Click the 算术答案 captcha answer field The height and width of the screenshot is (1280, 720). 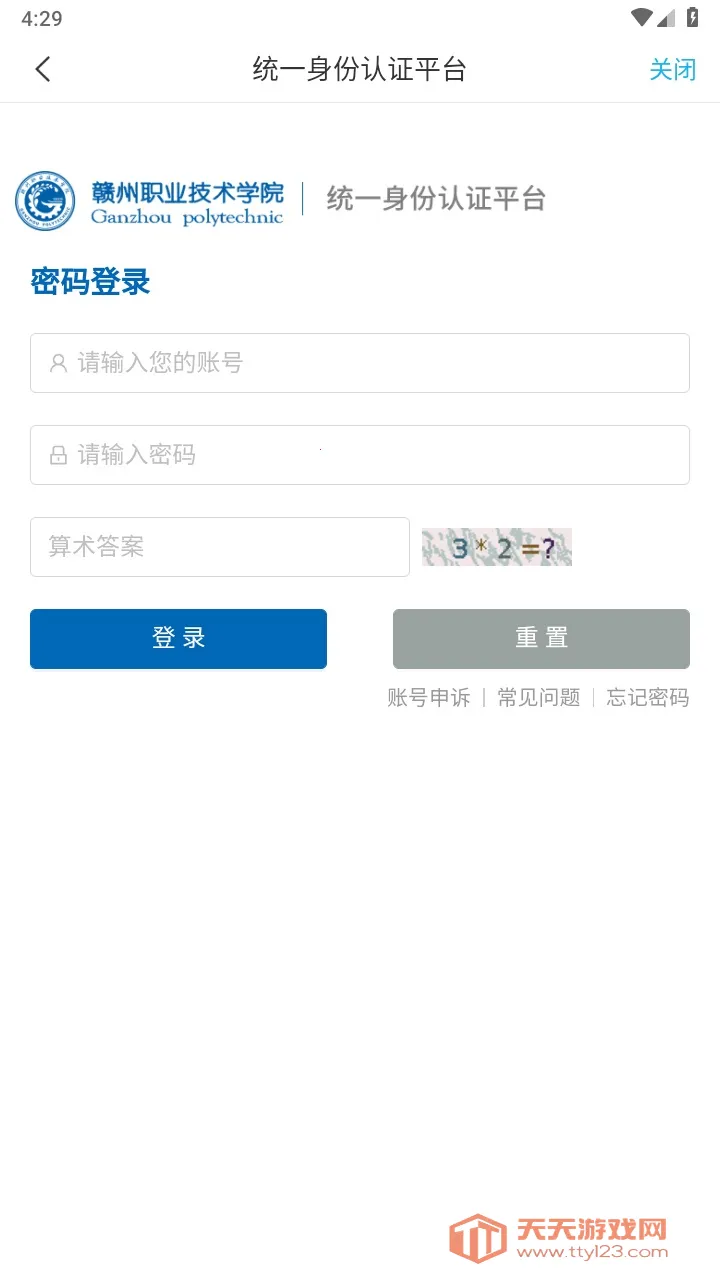(x=220, y=547)
